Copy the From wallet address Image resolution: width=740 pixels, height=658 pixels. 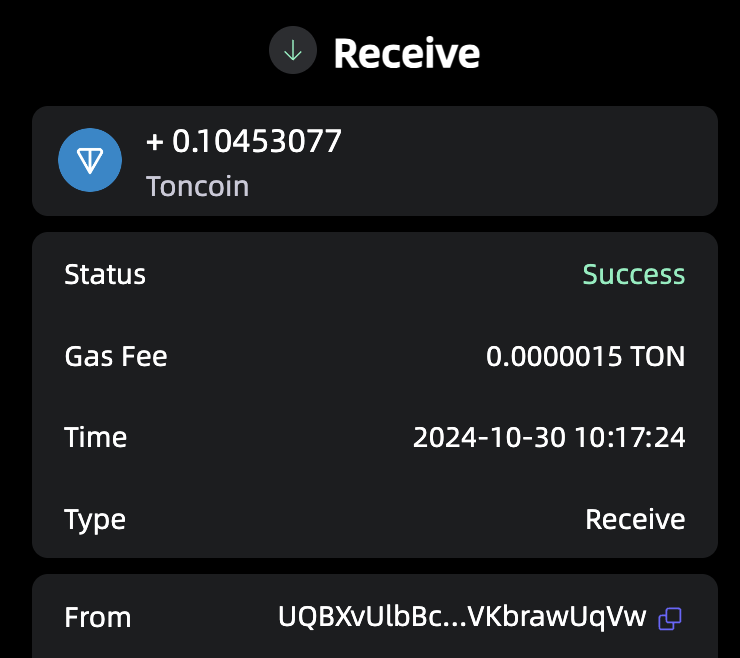click(x=670, y=619)
